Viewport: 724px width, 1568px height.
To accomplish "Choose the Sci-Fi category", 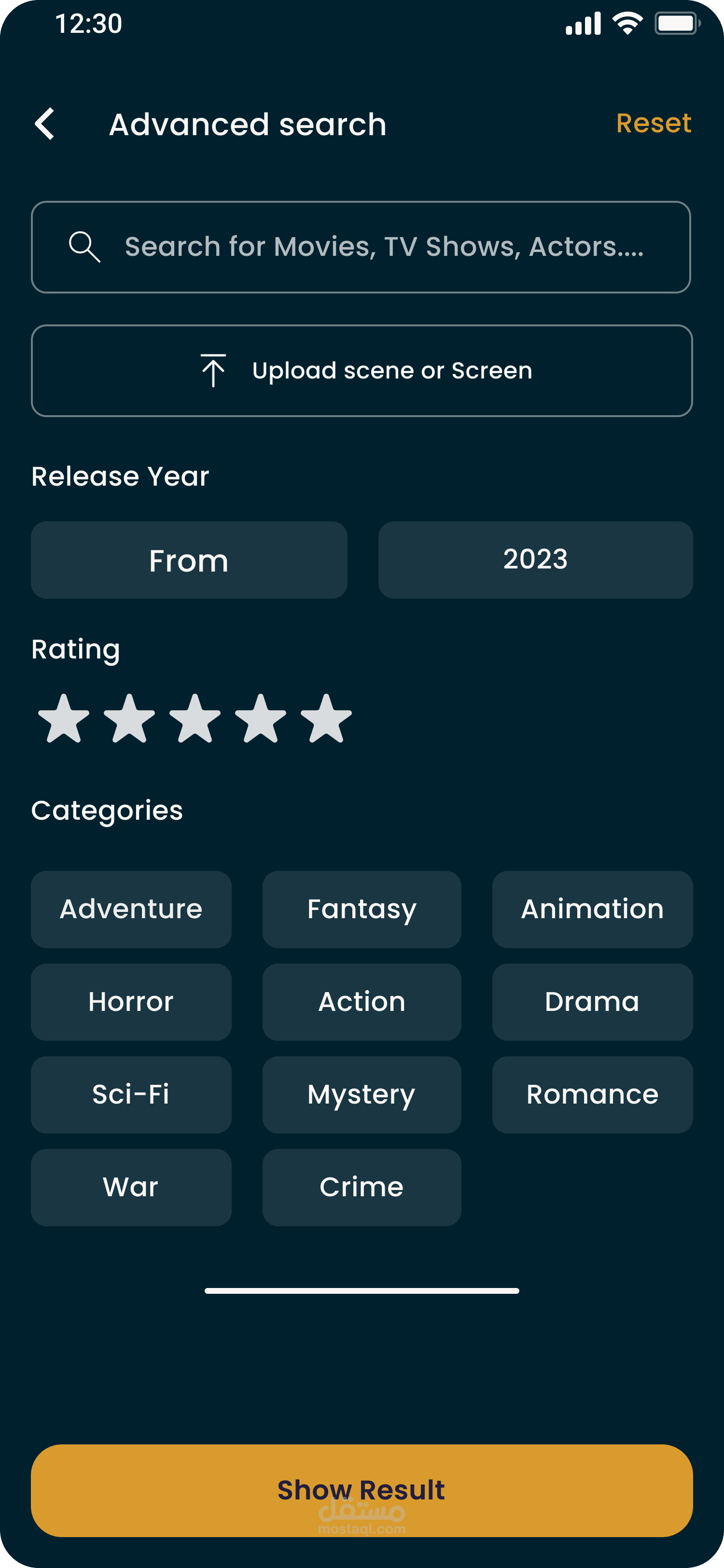I will pos(131,1094).
